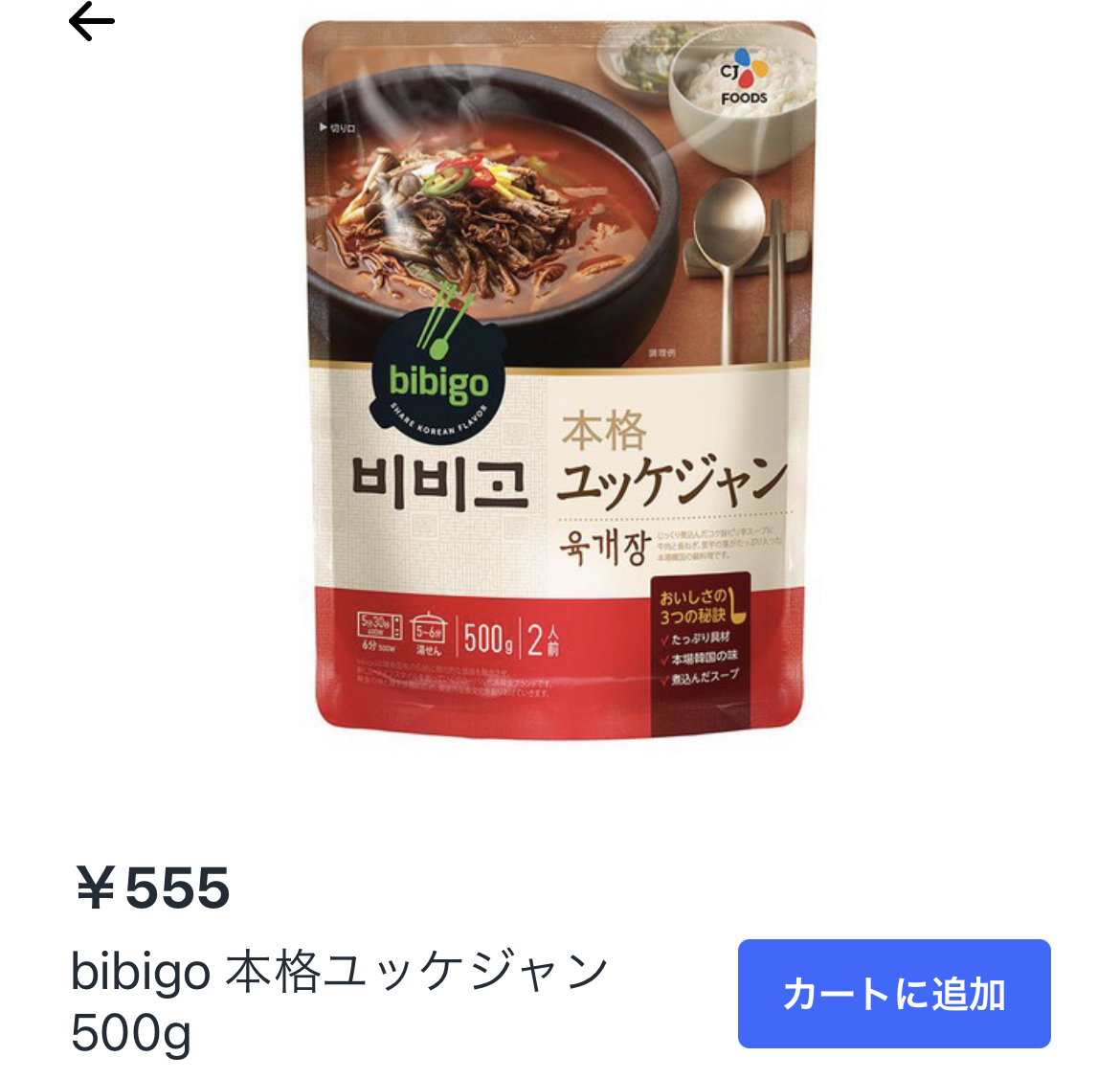The image size is (1120, 1079).
Task: Tap the カートに追加 button
Action: coord(893,993)
